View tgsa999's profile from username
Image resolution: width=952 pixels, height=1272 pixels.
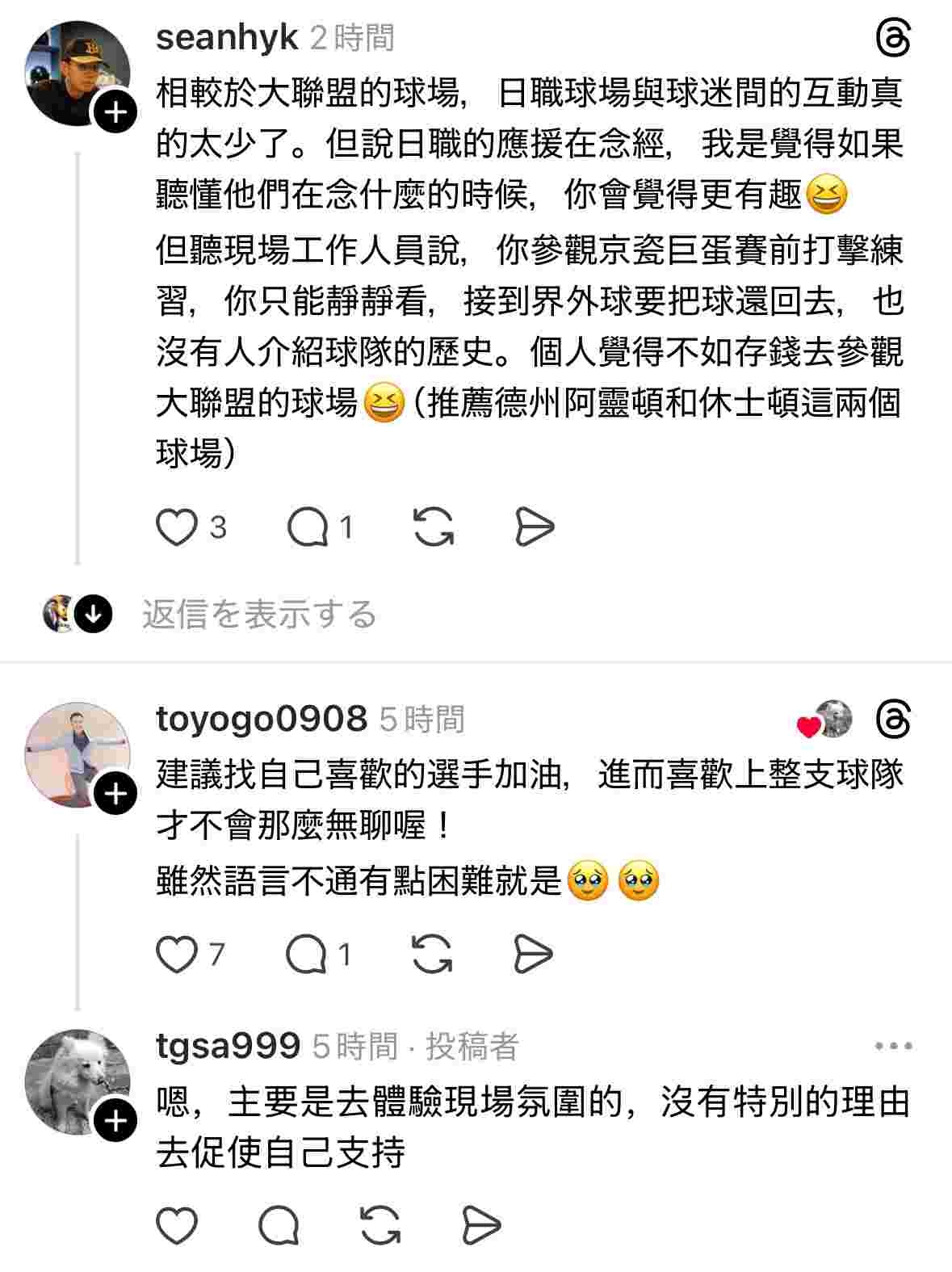pos(228,1046)
